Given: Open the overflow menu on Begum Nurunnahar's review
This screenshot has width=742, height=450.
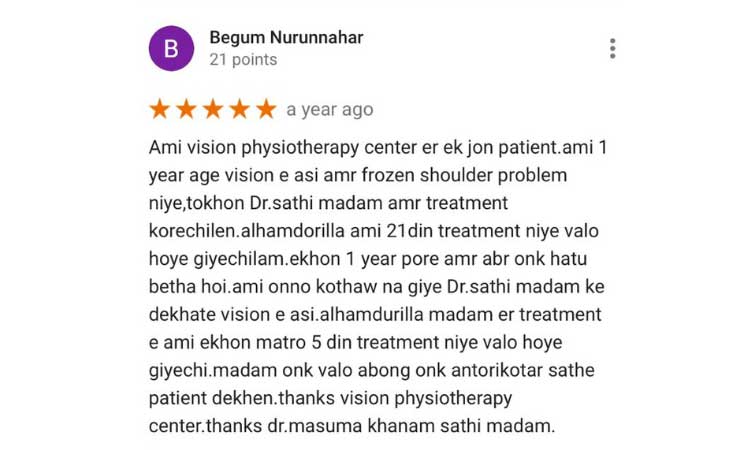Looking at the screenshot, I should (x=612, y=48).
